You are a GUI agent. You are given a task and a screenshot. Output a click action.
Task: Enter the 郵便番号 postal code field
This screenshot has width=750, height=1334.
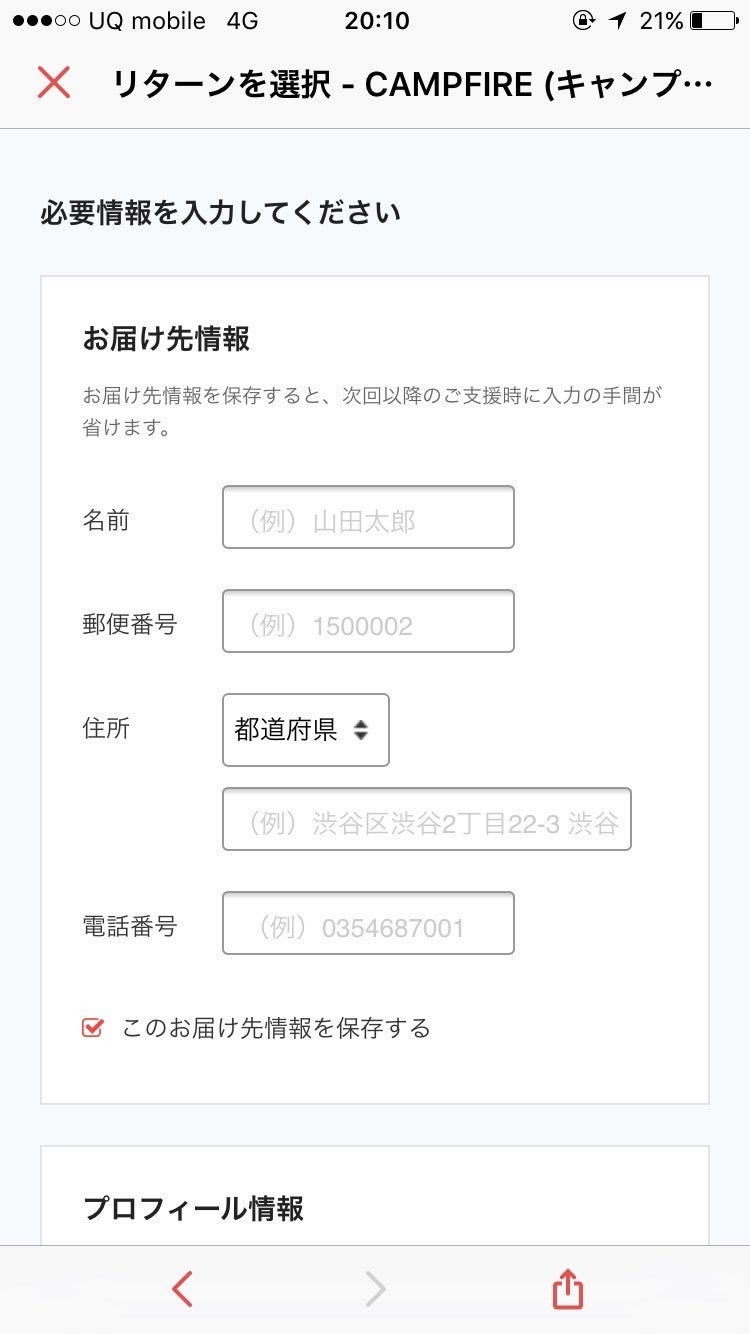coord(368,622)
